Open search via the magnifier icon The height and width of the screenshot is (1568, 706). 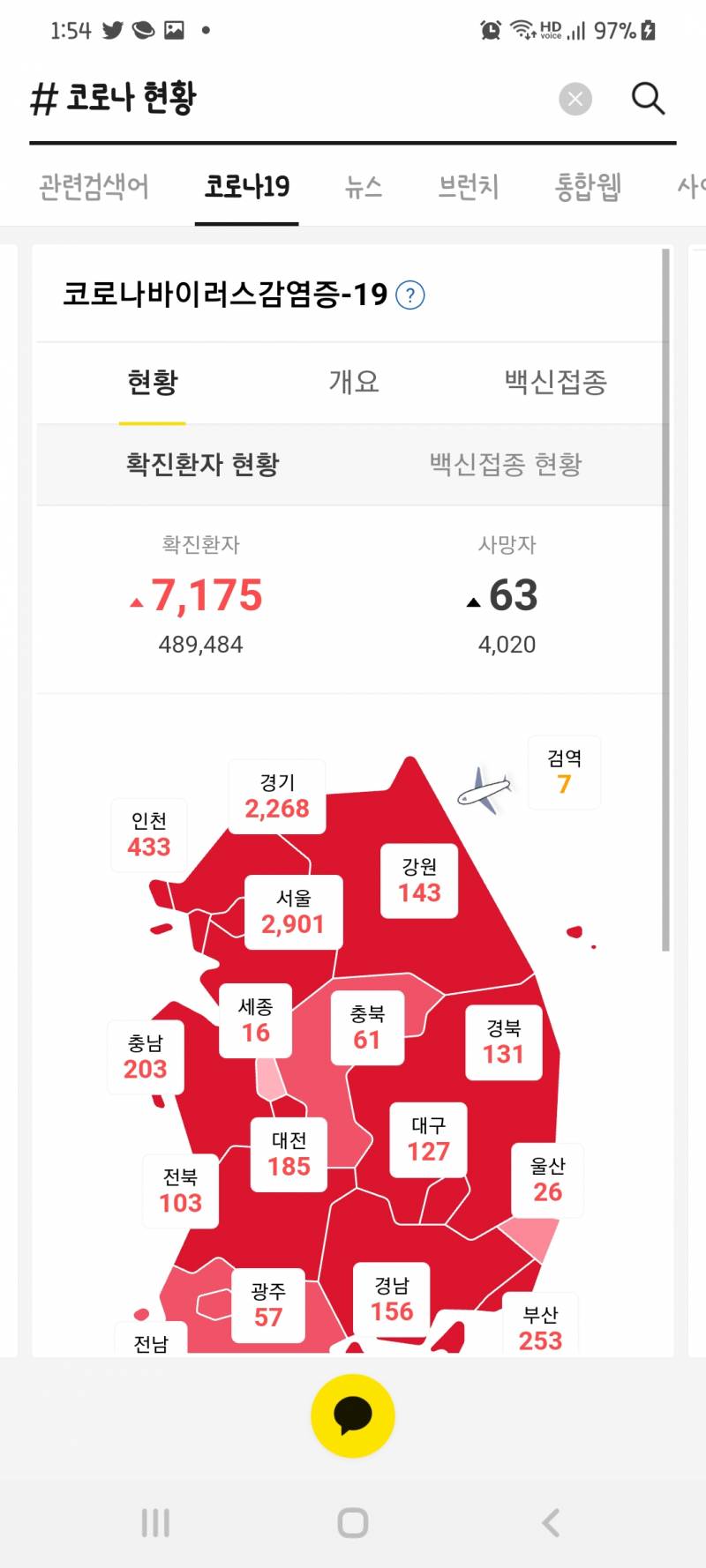(648, 99)
